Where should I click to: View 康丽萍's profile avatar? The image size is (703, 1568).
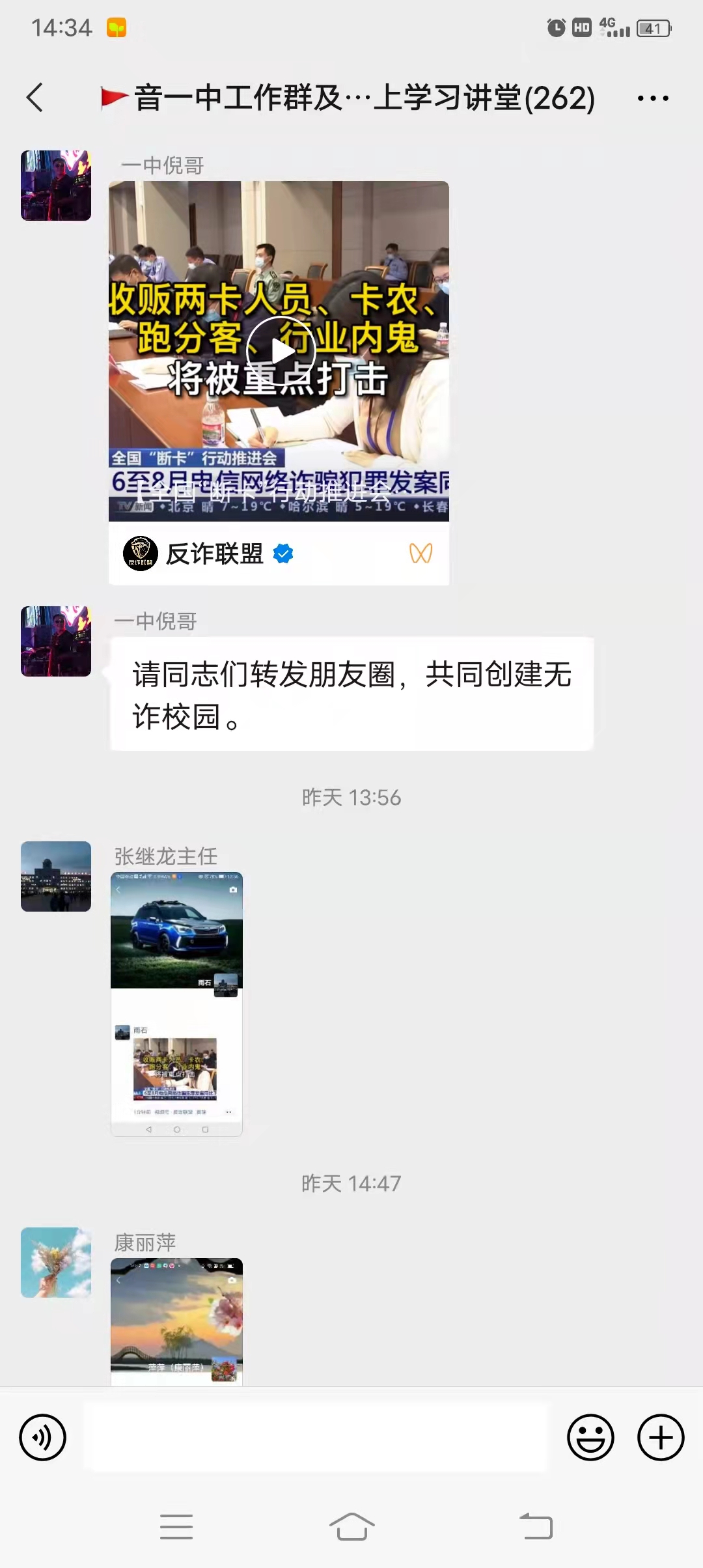tap(56, 1262)
